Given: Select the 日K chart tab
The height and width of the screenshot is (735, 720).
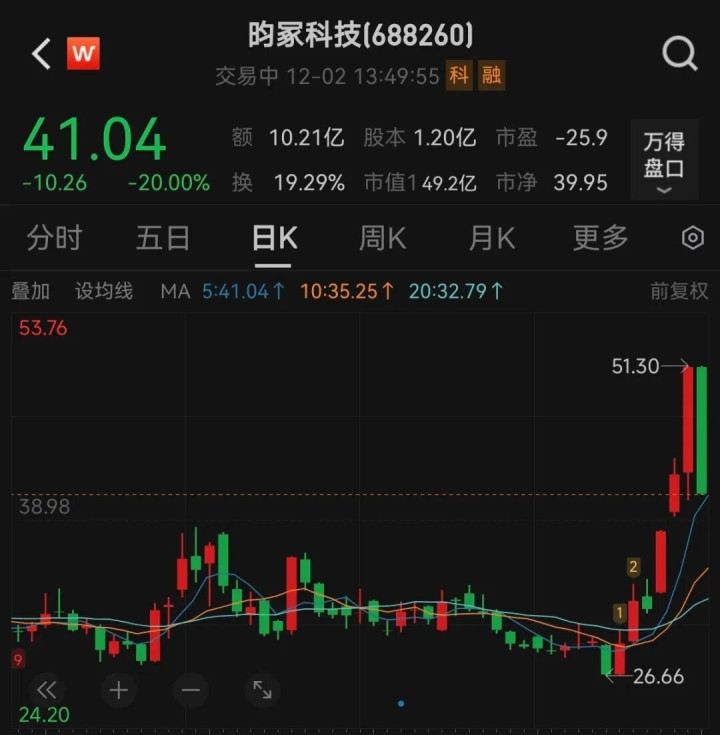Looking at the screenshot, I should click(x=273, y=238).
